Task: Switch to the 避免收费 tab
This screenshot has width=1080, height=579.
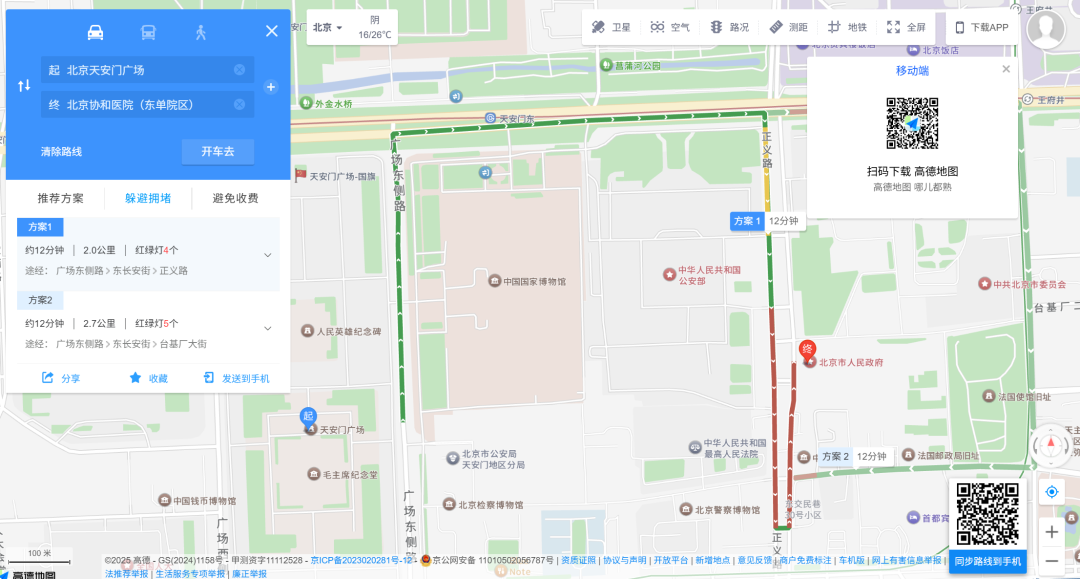Action: 236,198
